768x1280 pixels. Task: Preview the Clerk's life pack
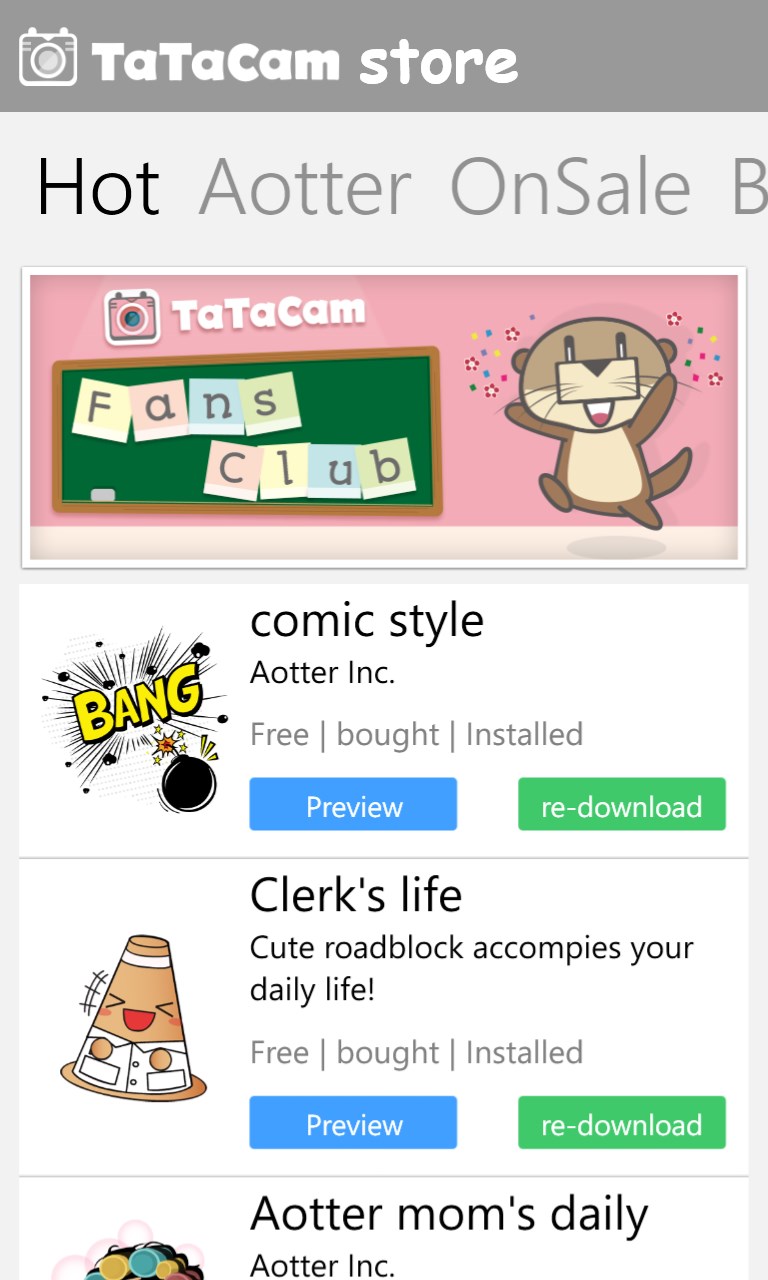tap(353, 1123)
